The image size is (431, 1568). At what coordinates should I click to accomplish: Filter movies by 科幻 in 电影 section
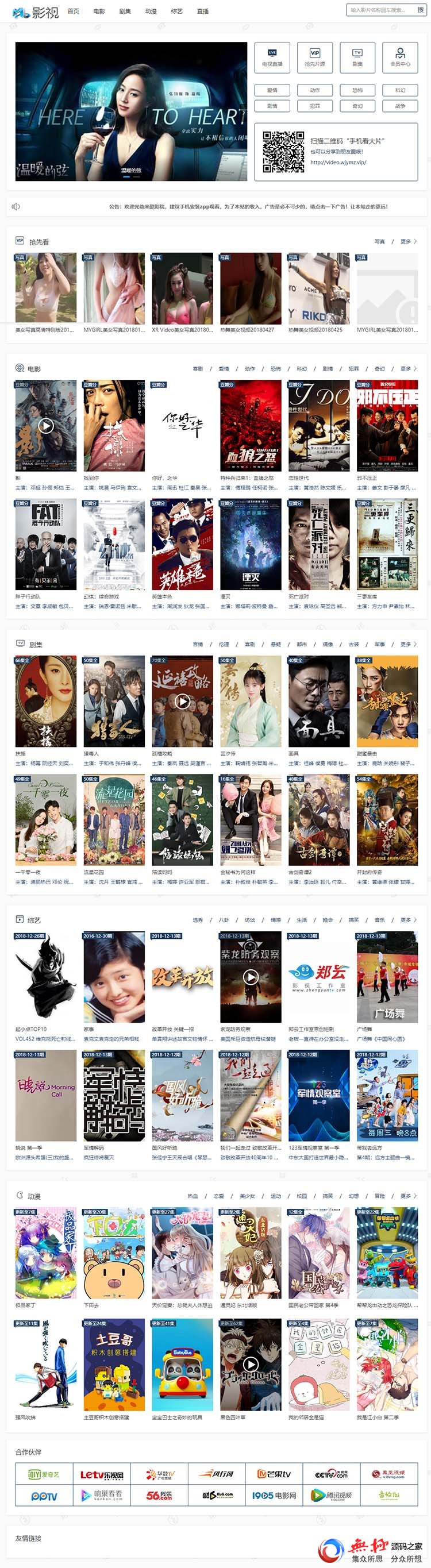click(x=301, y=369)
